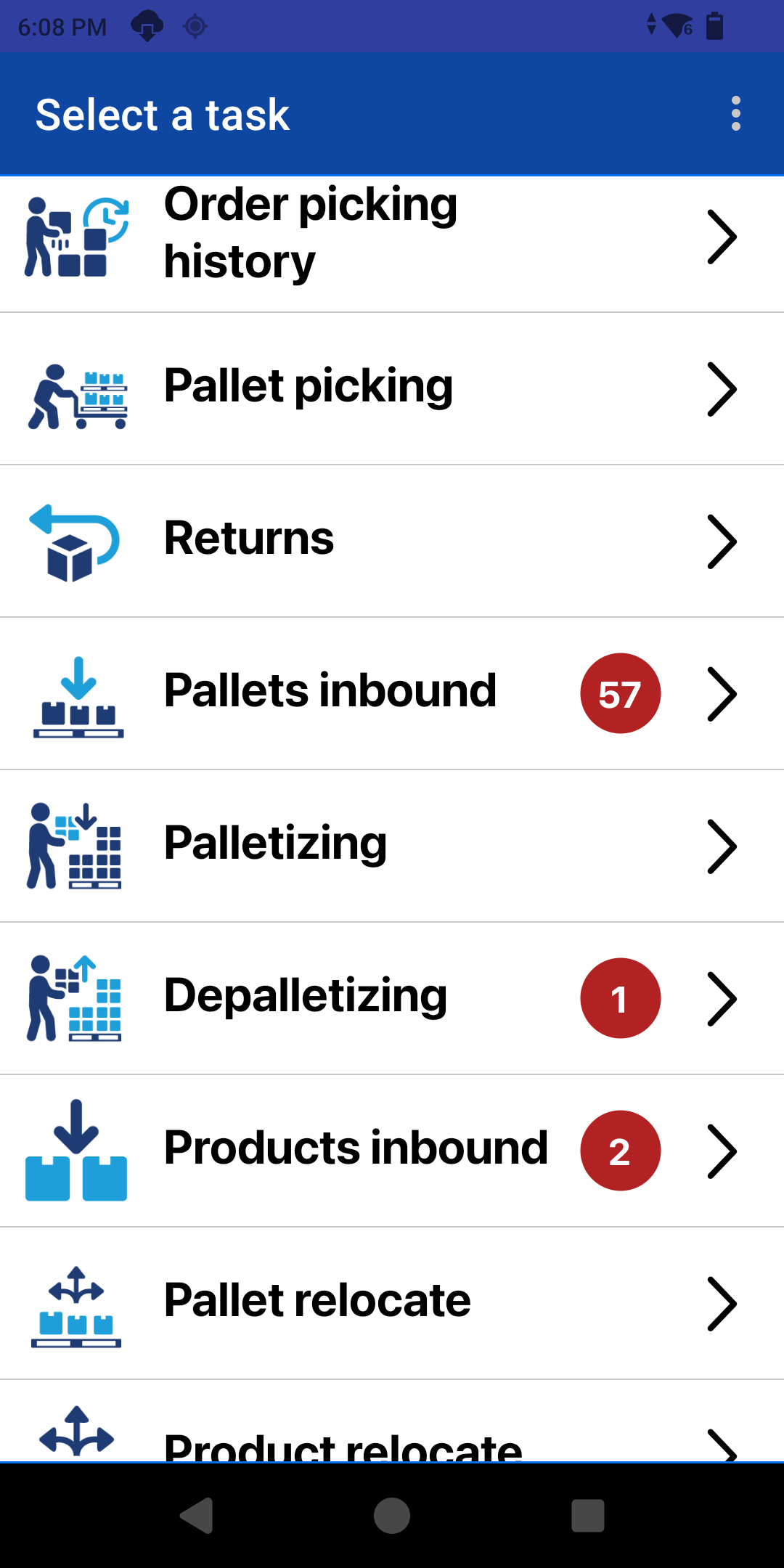Expand Palletizing with its chevron arrow
Image resolution: width=784 pixels, height=1568 pixels.
[x=722, y=846]
